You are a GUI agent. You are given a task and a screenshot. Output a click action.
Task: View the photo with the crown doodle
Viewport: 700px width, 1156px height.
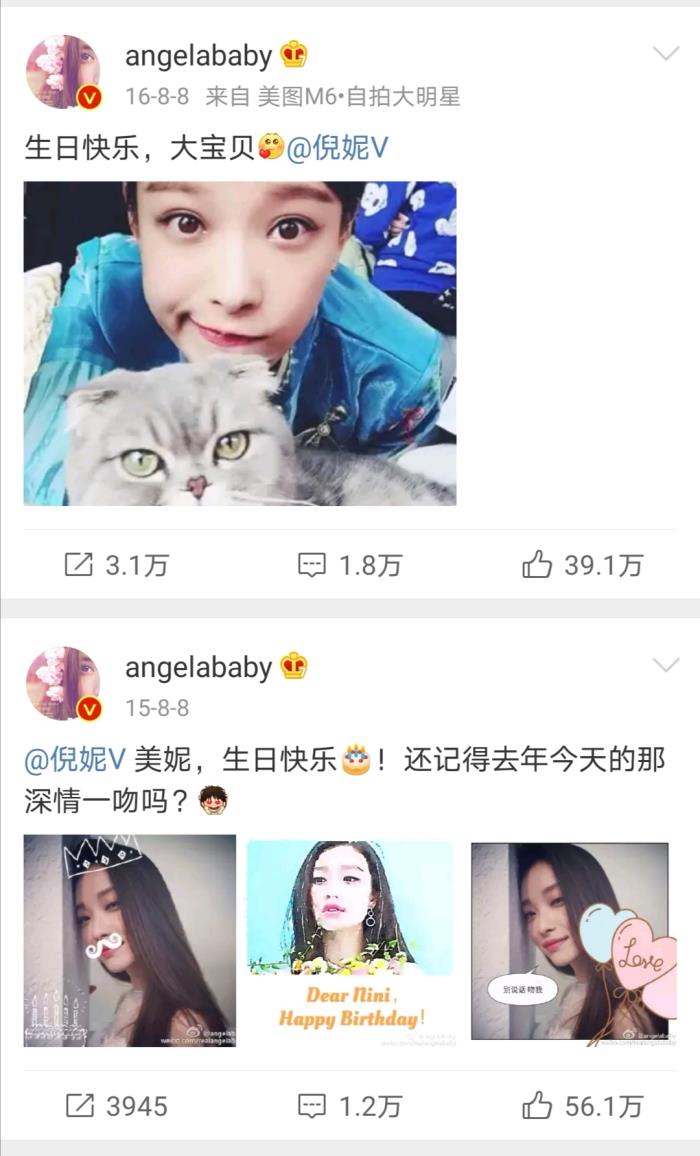tap(130, 940)
